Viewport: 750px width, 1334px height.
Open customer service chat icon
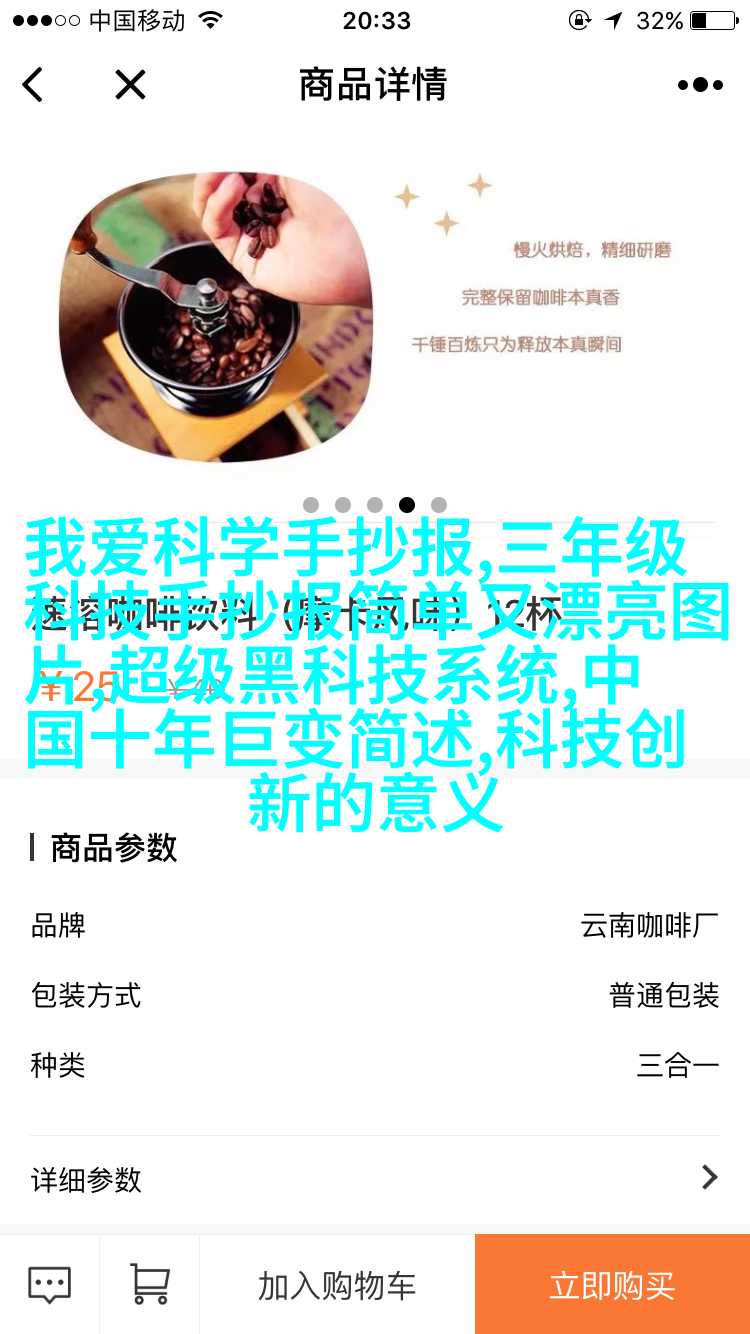coord(49,1284)
